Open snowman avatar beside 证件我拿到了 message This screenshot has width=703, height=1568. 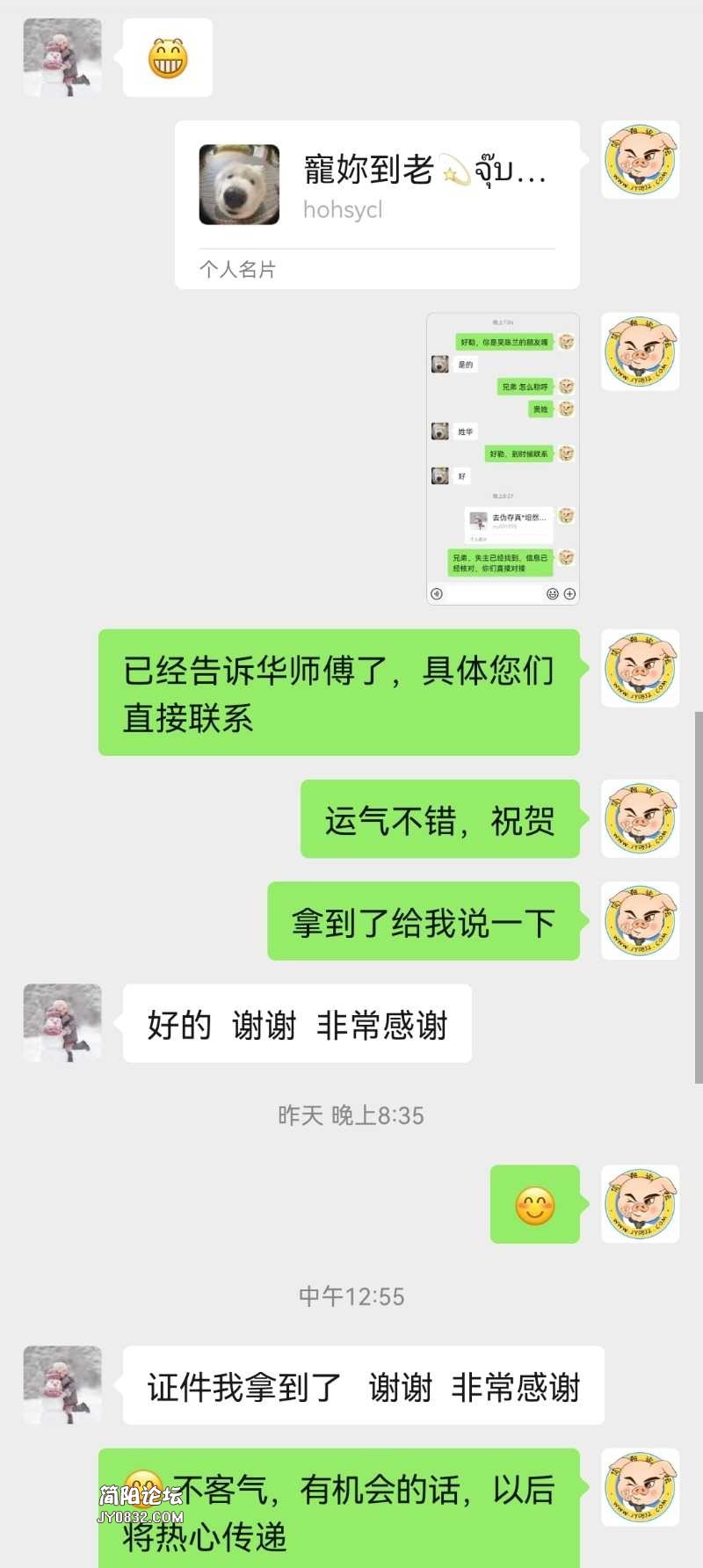[x=62, y=1384]
